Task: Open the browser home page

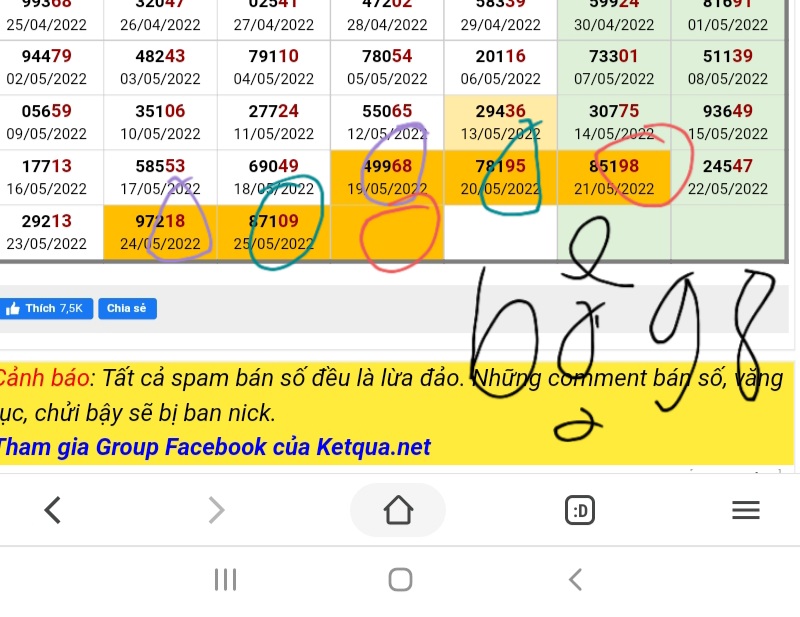Action: (398, 510)
